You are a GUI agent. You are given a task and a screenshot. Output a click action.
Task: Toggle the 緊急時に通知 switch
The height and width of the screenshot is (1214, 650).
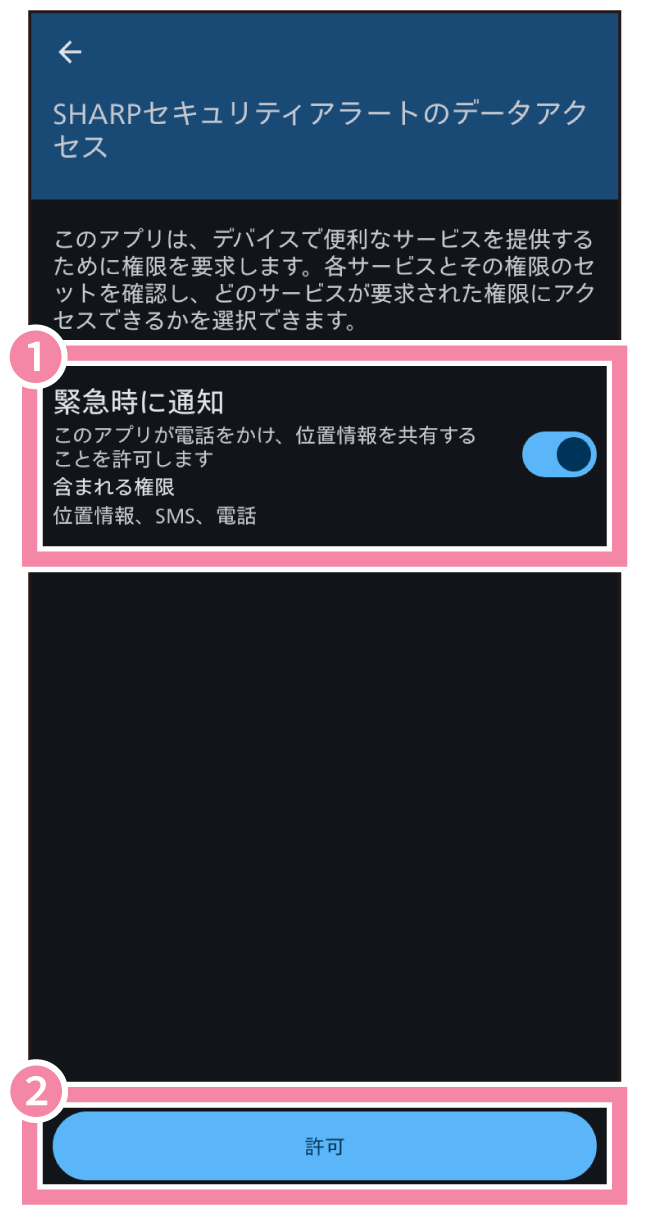(559, 454)
